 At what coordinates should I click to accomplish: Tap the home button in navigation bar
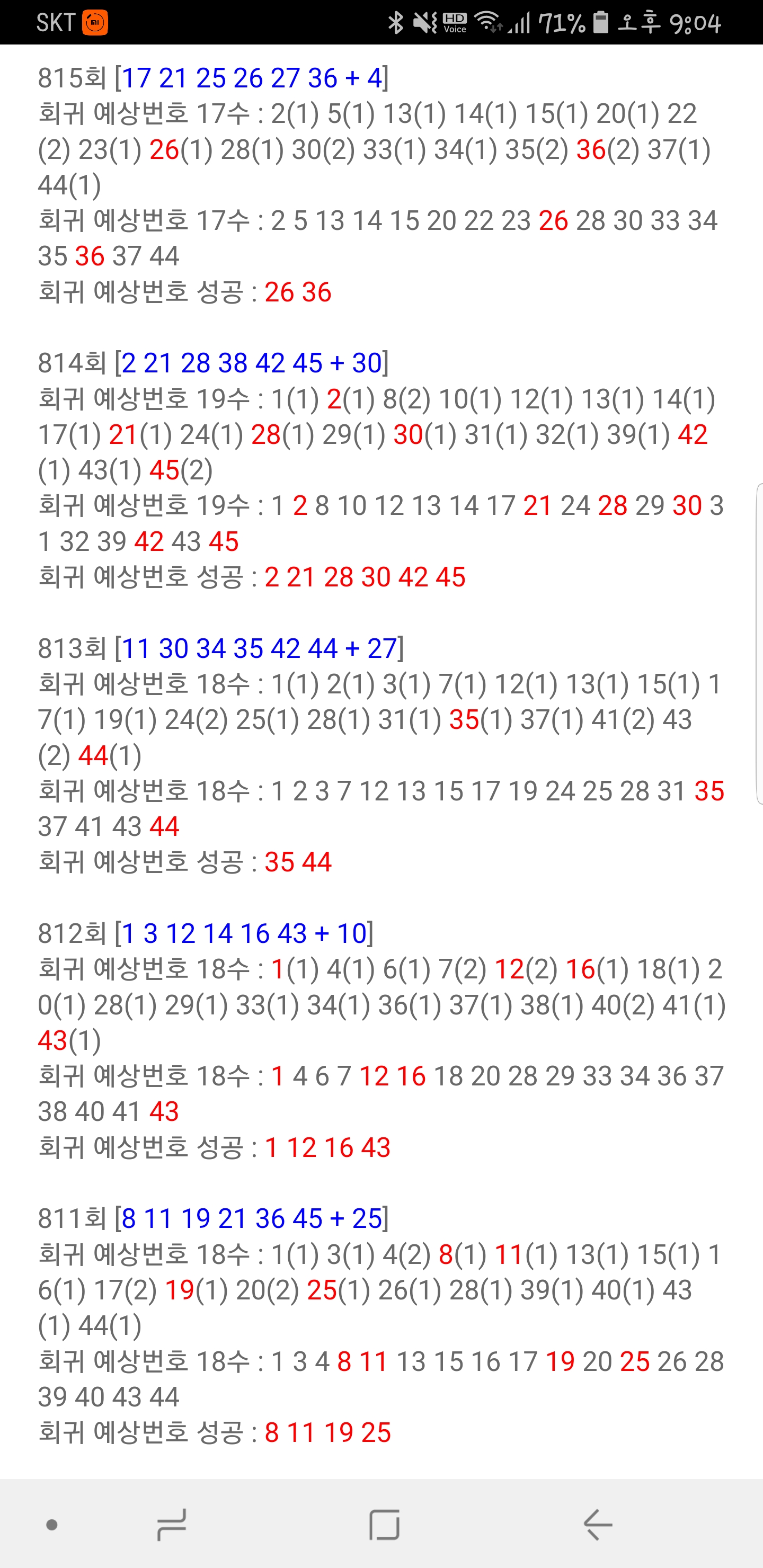384,1525
